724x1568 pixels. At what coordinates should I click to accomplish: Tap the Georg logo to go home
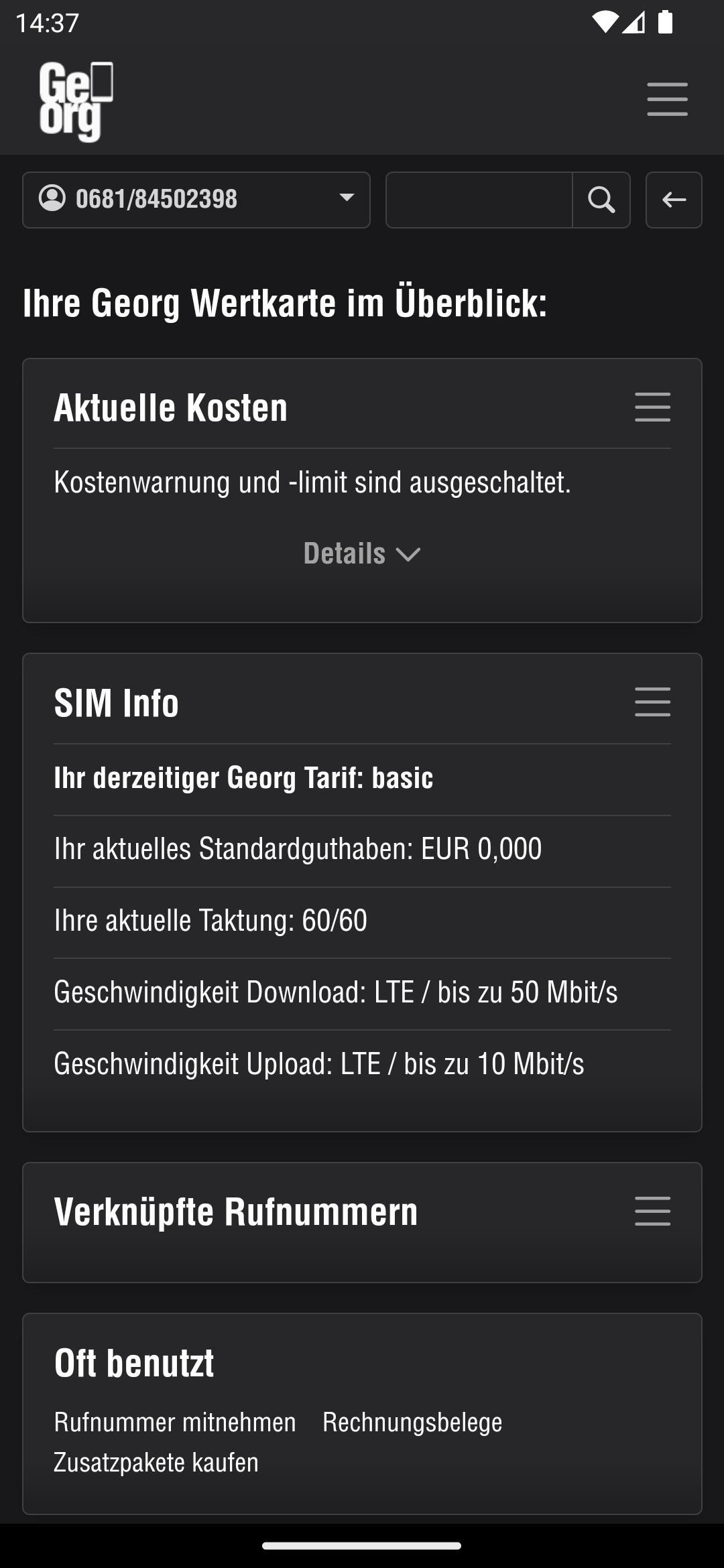coord(76,101)
